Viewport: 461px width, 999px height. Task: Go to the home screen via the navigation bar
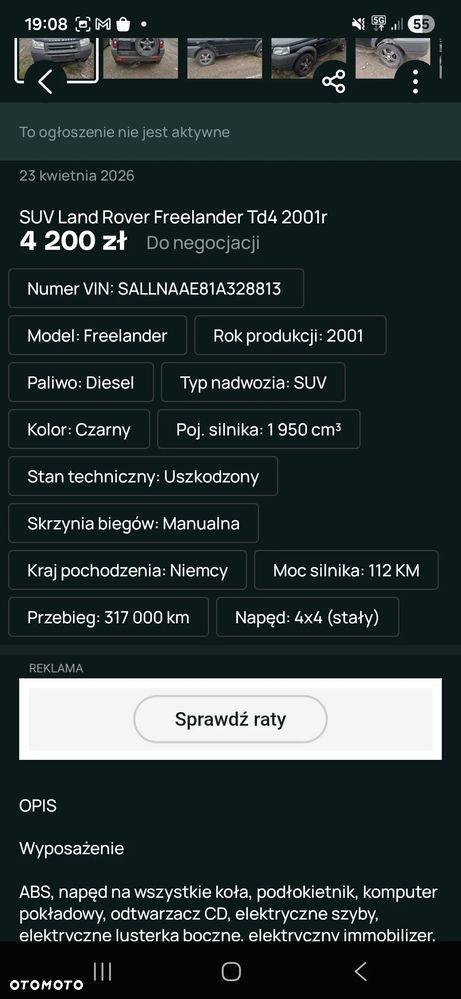(x=230, y=971)
